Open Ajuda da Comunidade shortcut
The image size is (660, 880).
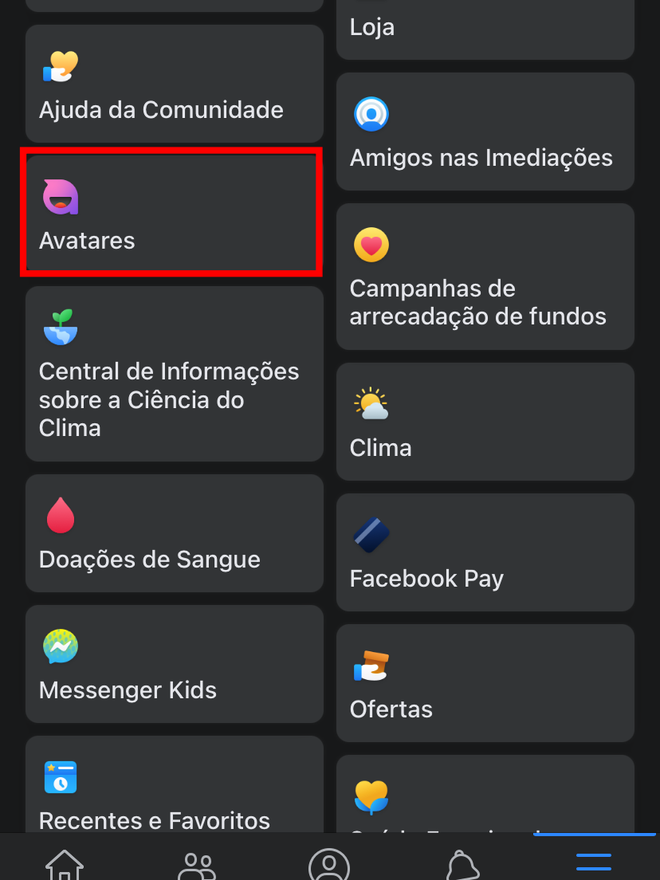[174, 85]
